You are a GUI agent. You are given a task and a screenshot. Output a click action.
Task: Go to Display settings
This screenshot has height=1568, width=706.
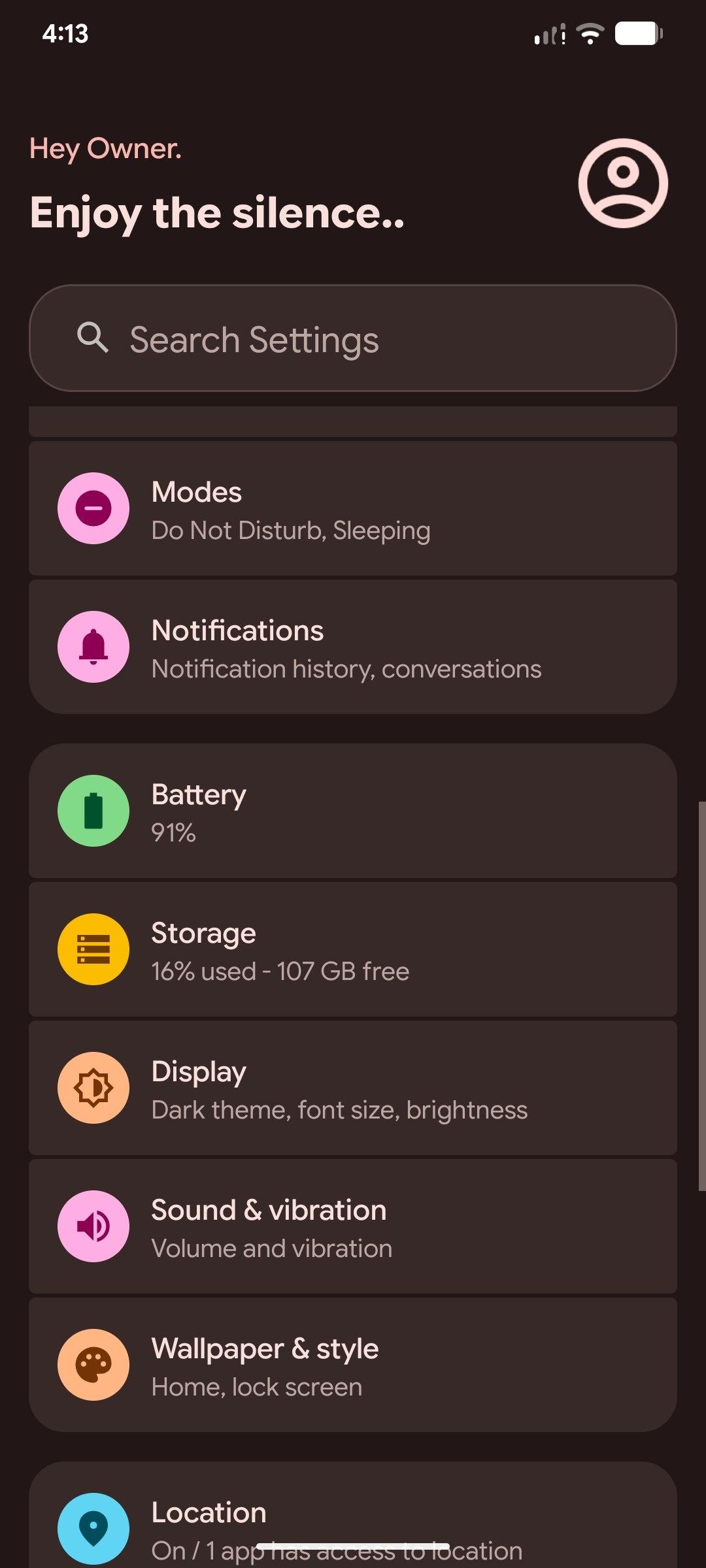click(353, 1088)
